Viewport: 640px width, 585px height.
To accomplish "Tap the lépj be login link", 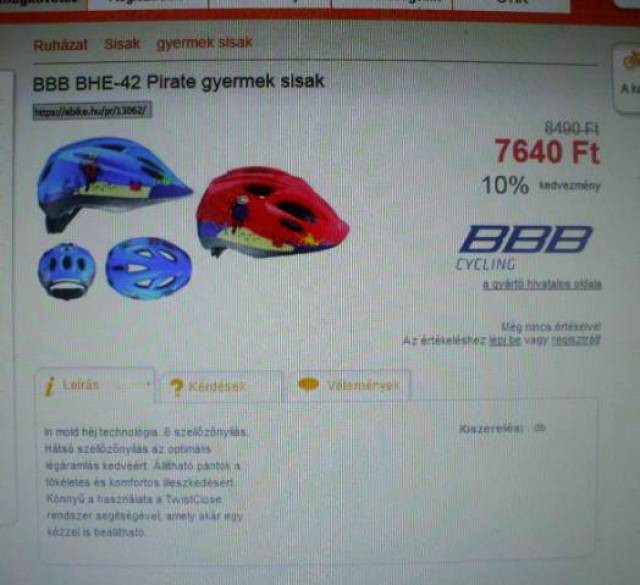I will point(505,340).
